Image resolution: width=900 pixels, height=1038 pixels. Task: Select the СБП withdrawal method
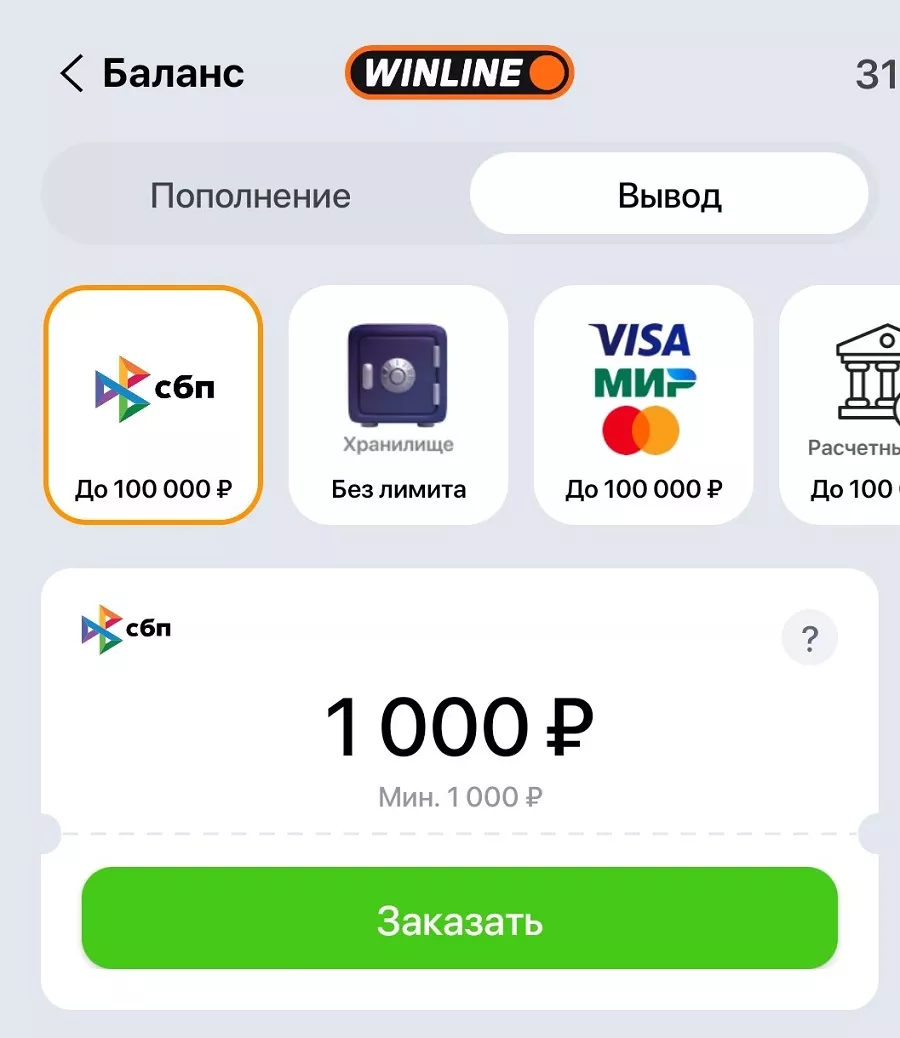click(153, 405)
